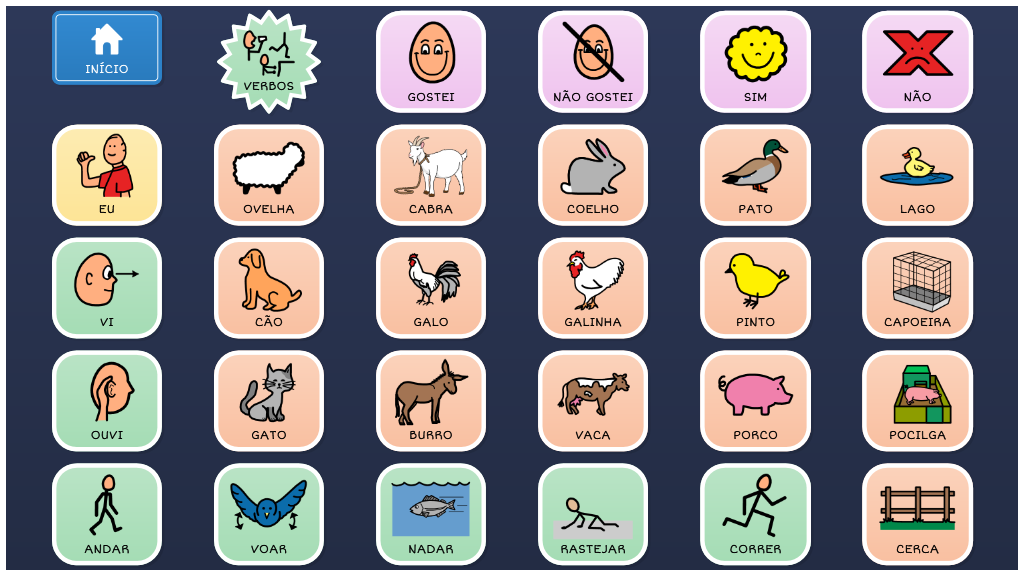The image size is (1024, 576).
Task: Choose the Porco pig tile
Action: point(755,401)
